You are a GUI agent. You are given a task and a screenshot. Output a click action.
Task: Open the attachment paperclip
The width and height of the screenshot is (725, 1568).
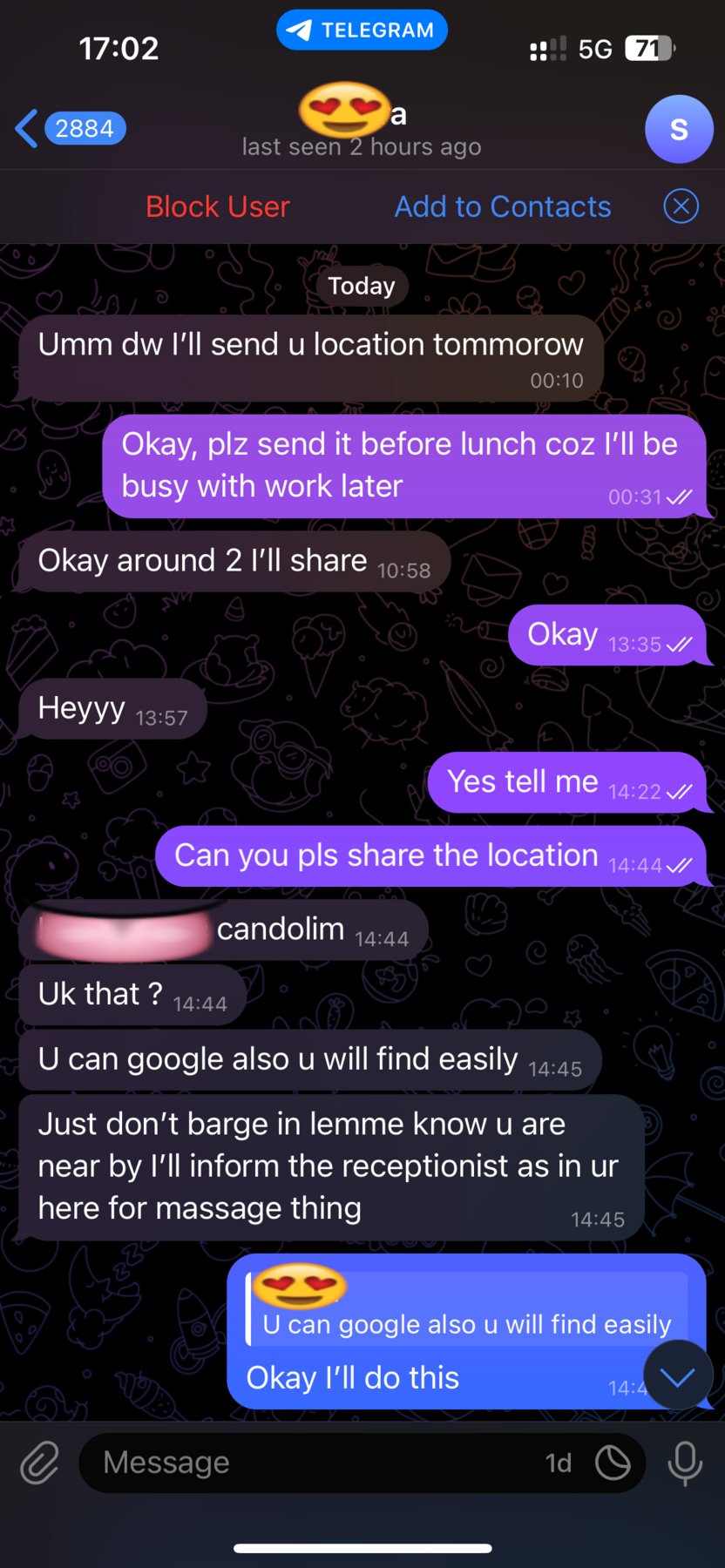40,1463
